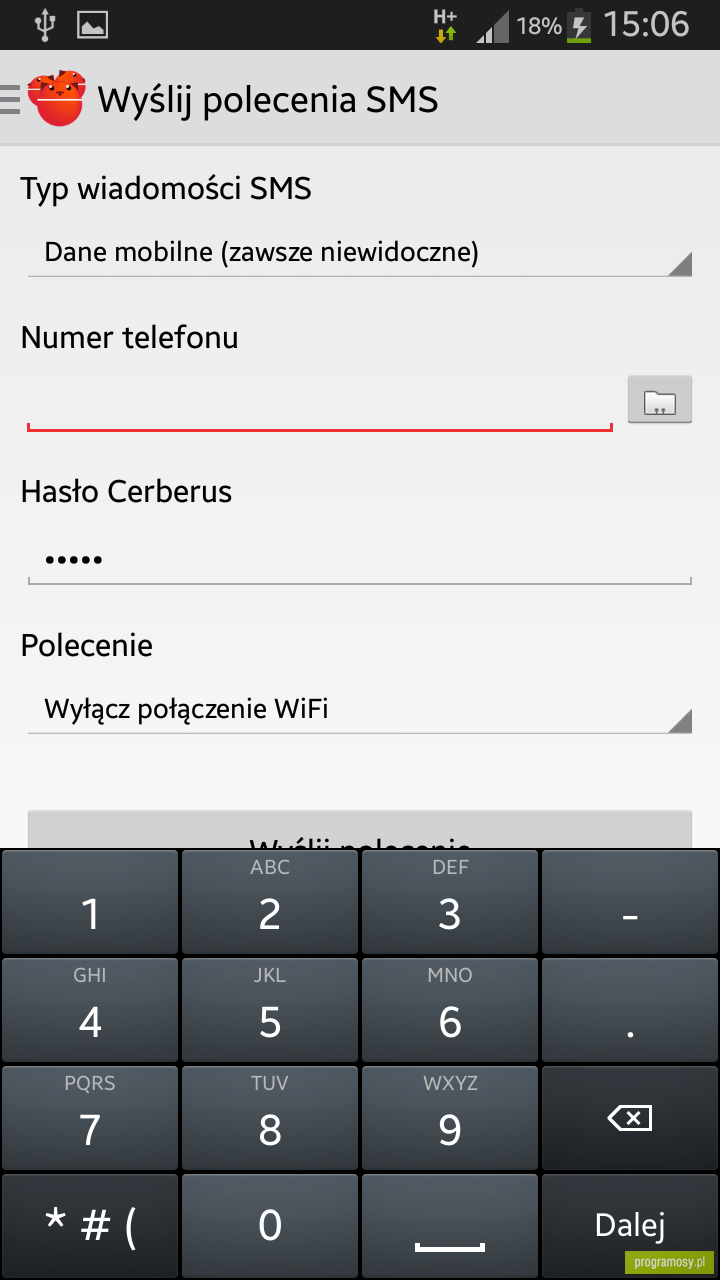Open the navigation drawer via Cerberus icon
Image resolution: width=720 pixels, height=1280 pixels.
pos(45,98)
